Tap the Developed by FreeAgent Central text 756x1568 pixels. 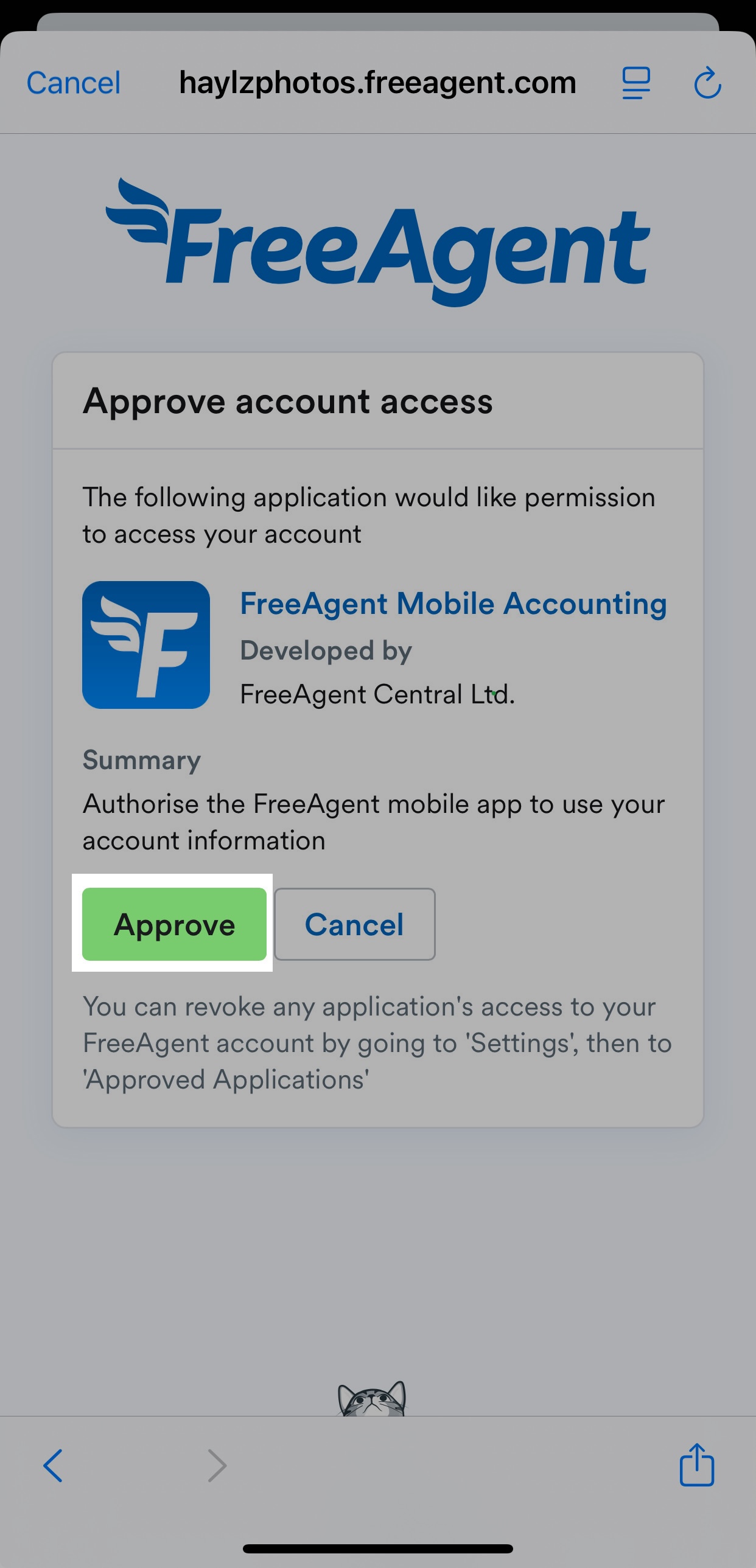(326, 649)
